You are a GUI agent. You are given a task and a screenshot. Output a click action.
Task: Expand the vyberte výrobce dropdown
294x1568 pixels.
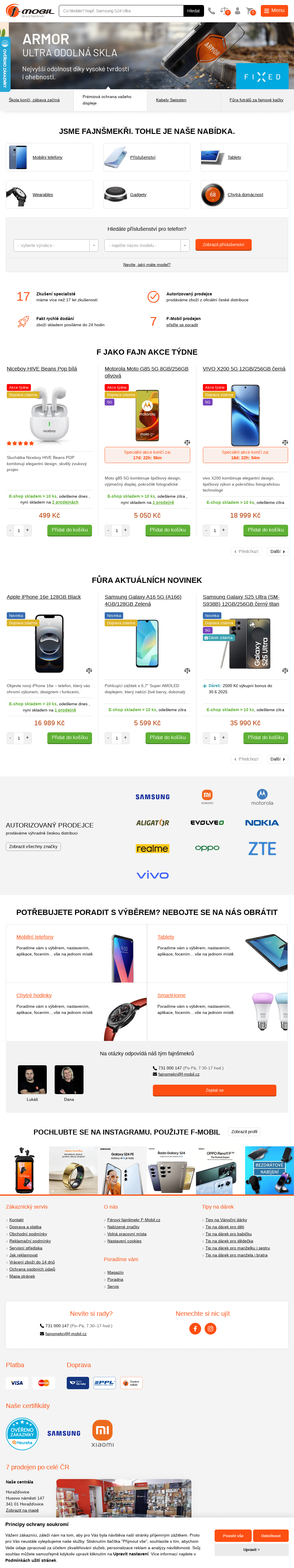[x=56, y=245]
